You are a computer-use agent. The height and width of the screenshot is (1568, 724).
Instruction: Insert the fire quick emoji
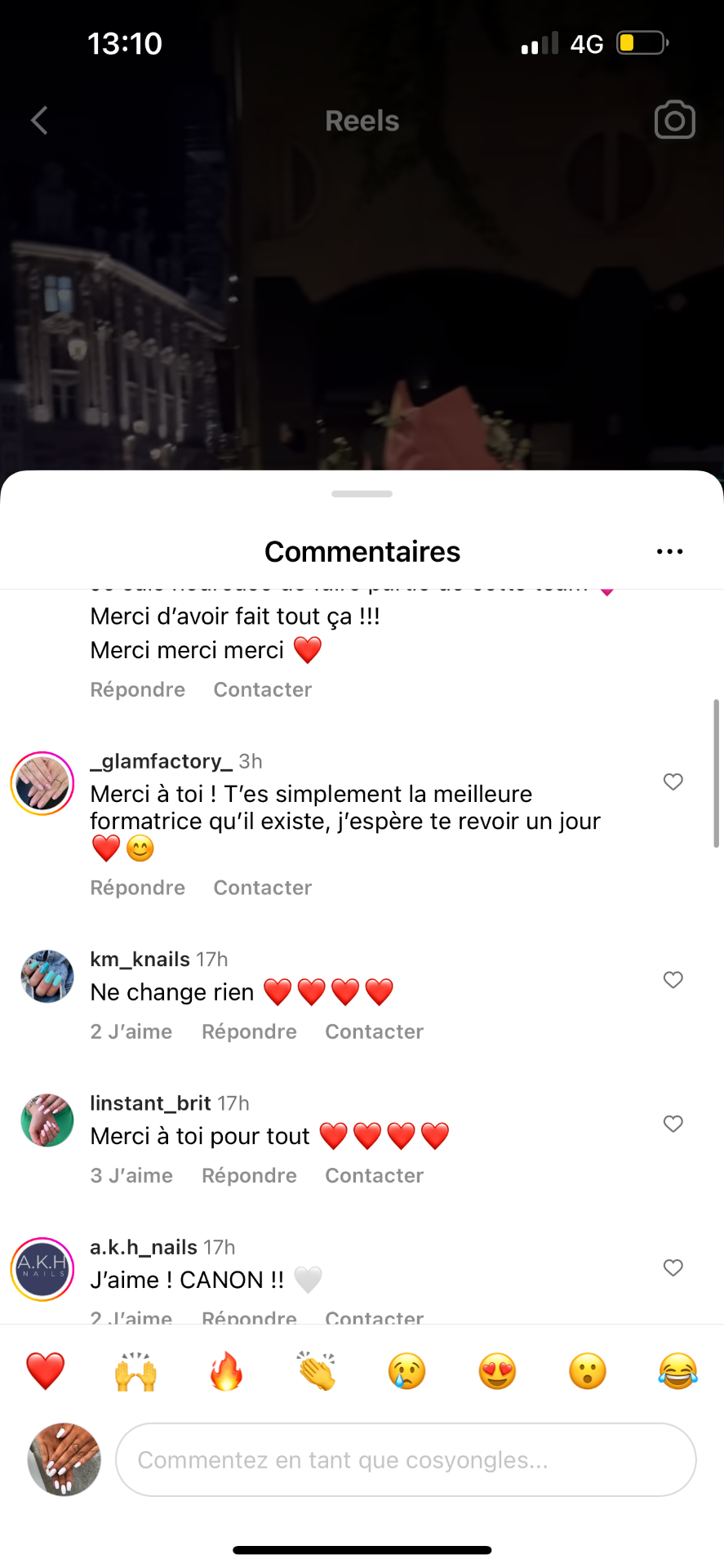click(226, 1371)
